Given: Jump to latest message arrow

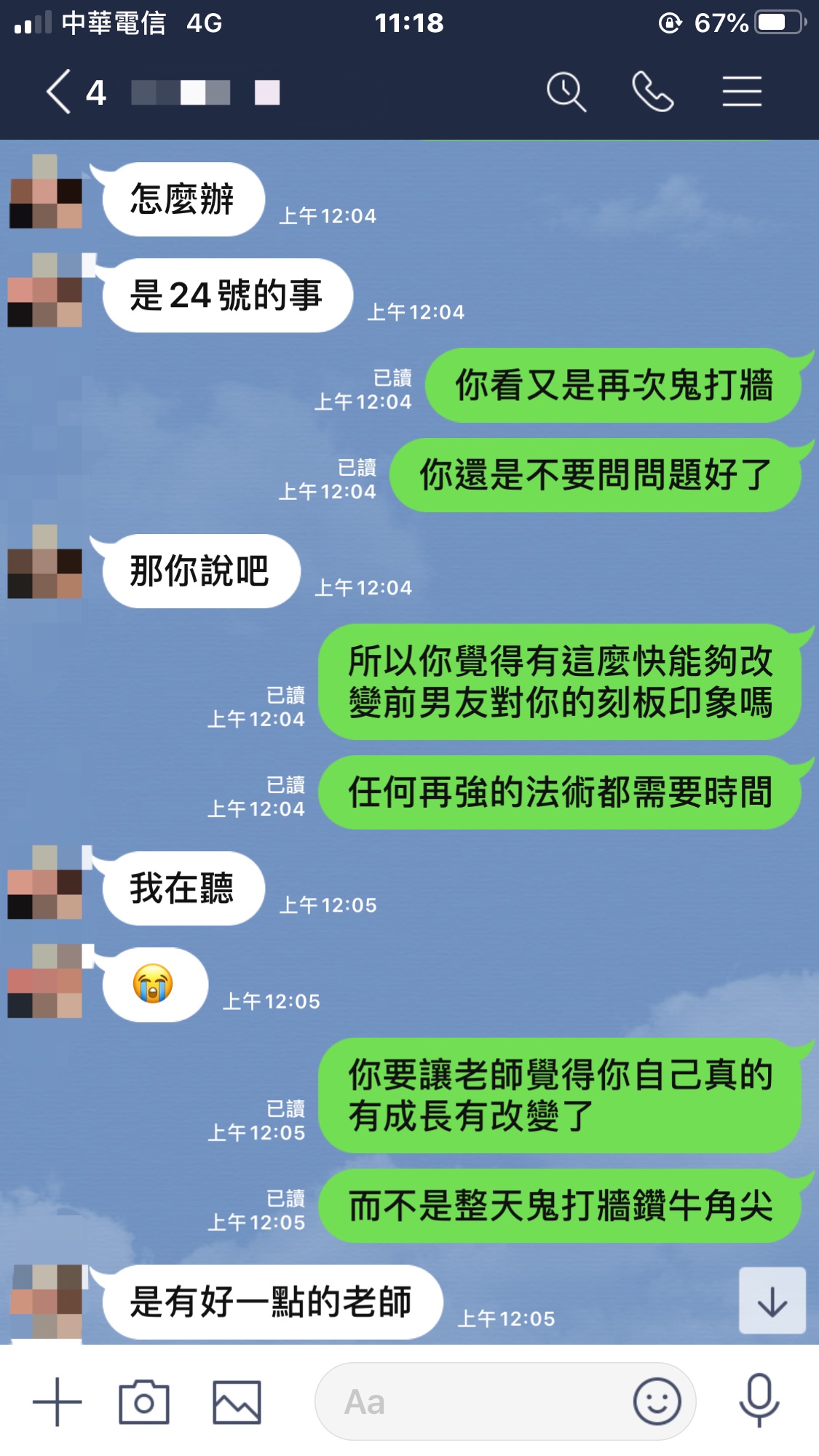Looking at the screenshot, I should [x=772, y=1301].
